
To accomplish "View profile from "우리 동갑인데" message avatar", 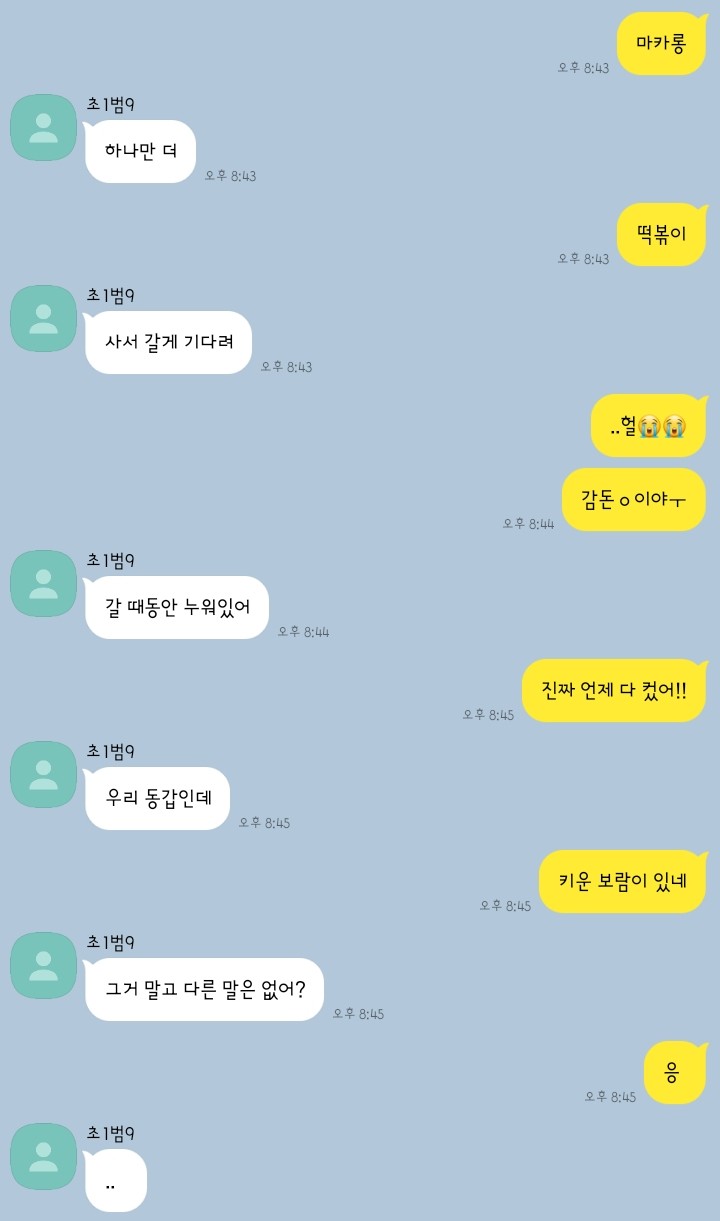I will click(43, 774).
